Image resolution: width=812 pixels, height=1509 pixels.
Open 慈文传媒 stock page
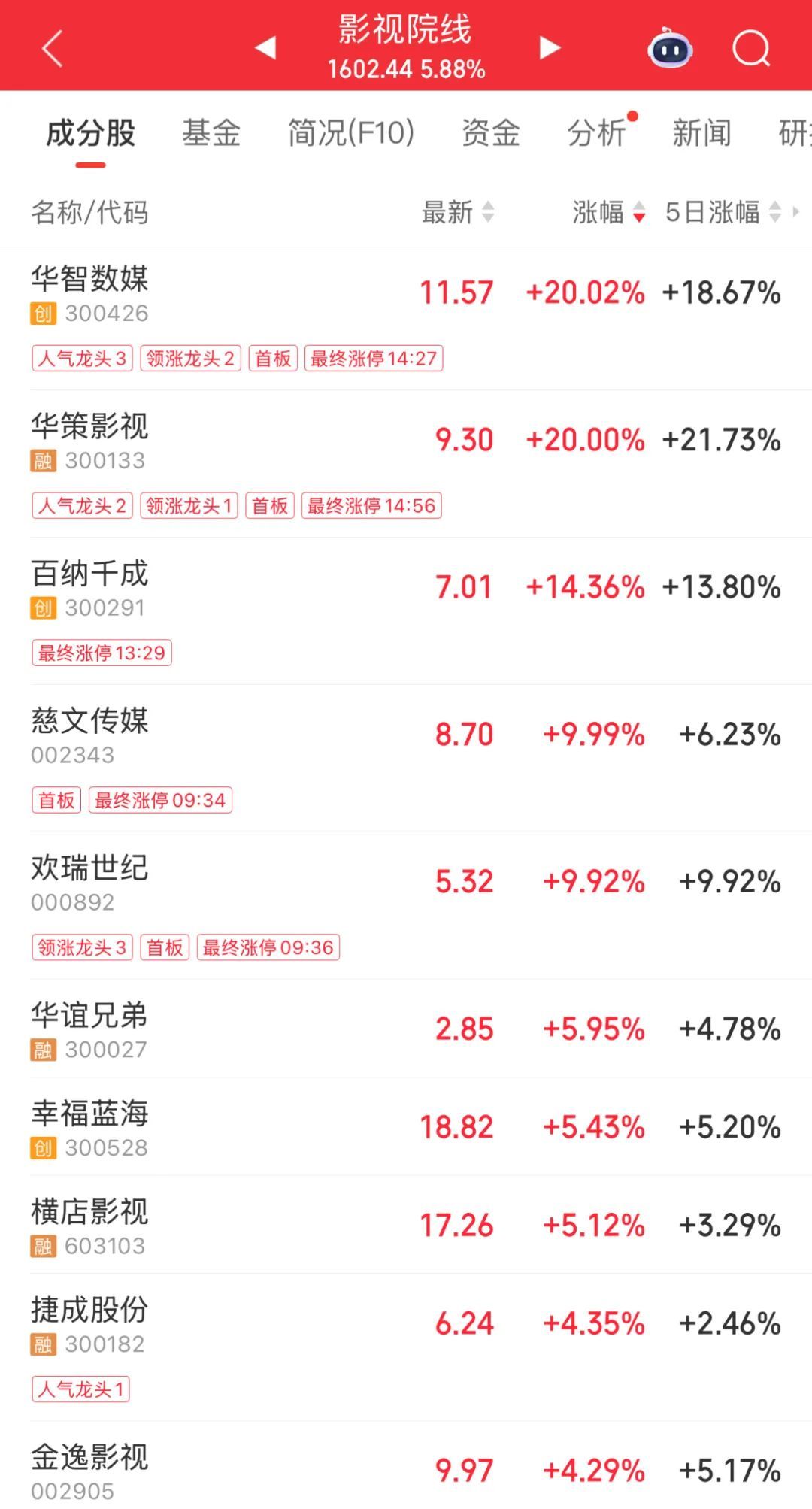click(x=406, y=758)
